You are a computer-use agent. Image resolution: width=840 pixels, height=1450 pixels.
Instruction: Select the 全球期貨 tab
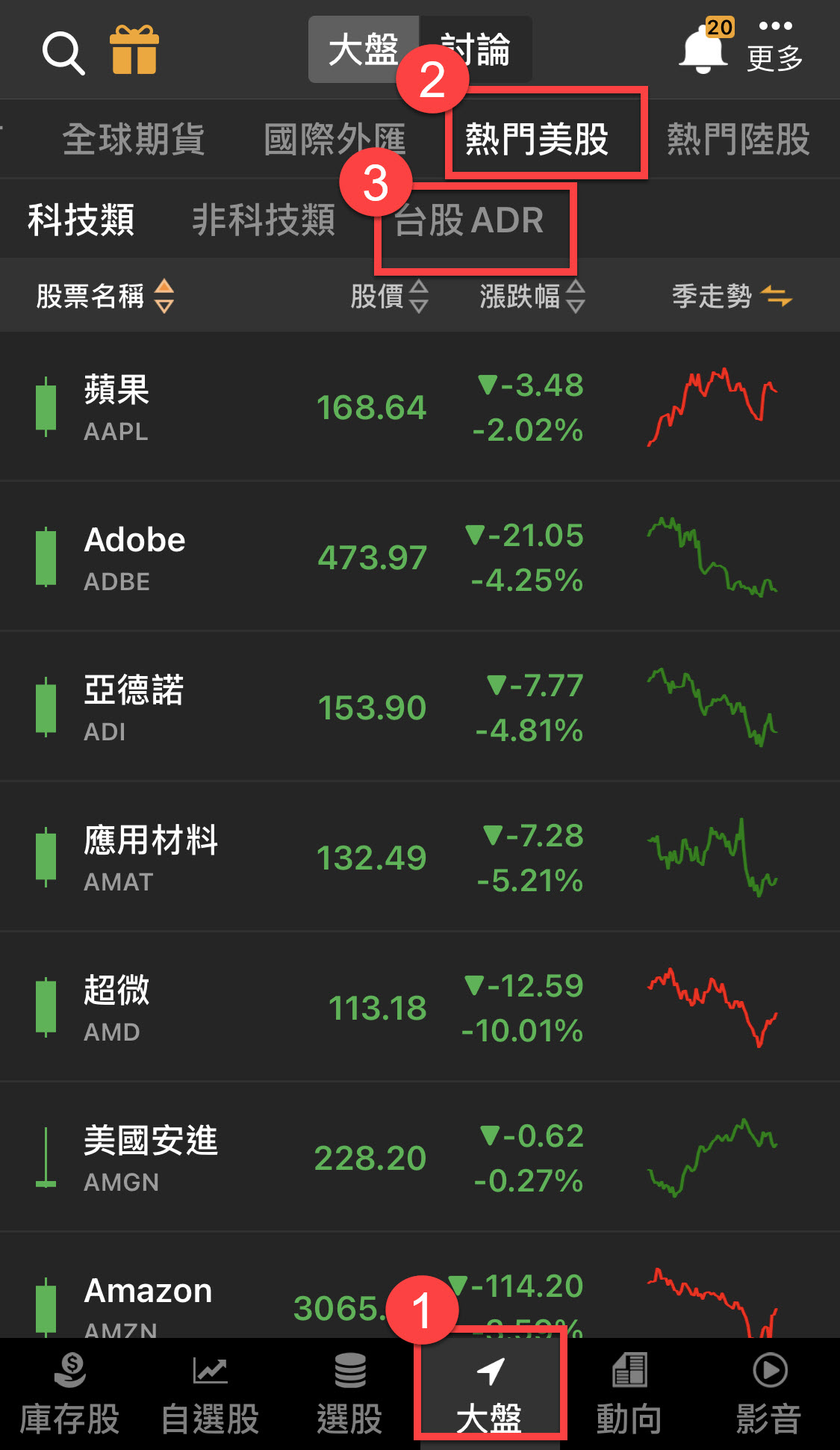tap(134, 140)
